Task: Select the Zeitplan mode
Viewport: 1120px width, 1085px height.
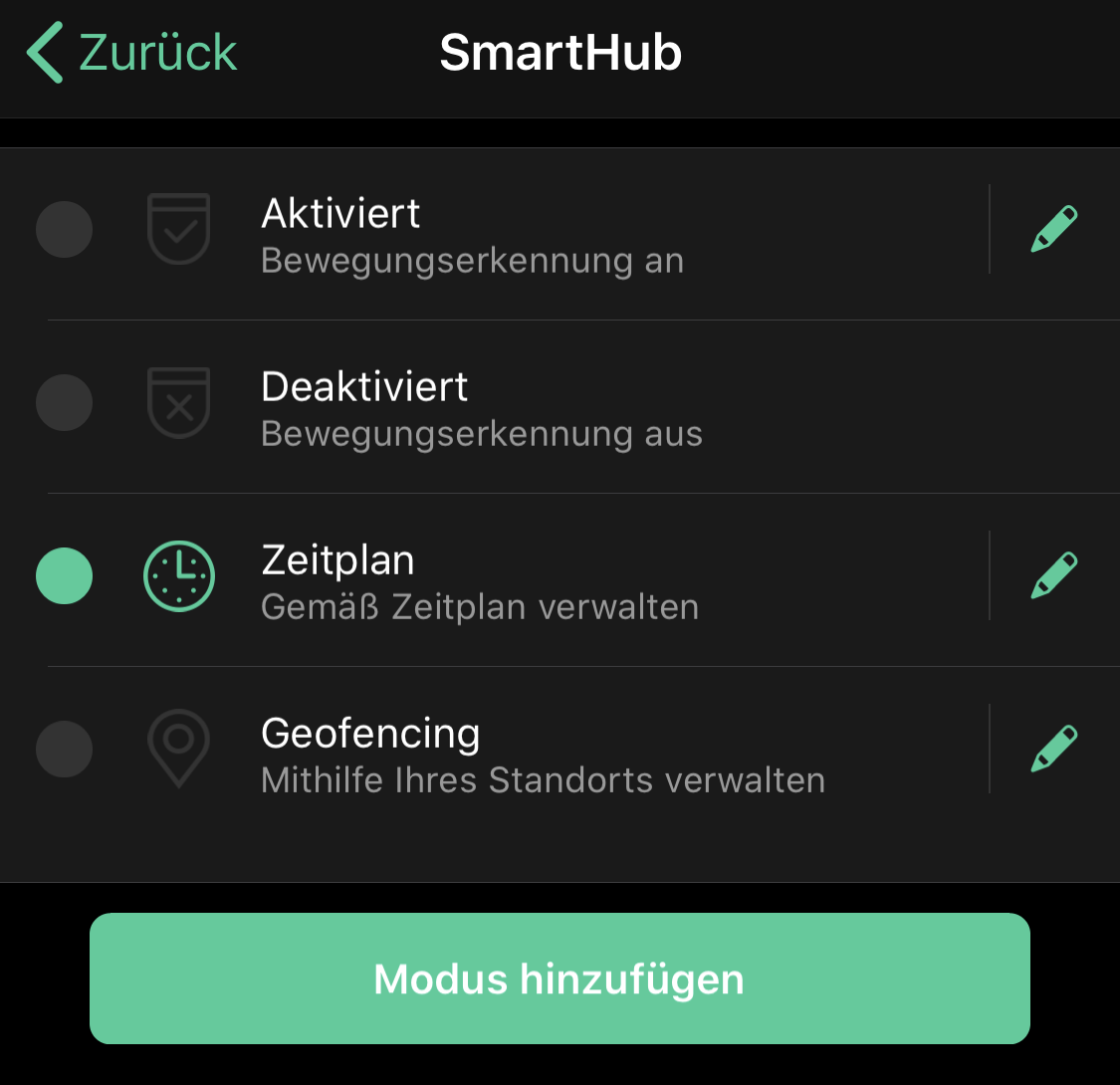Action: (65, 576)
